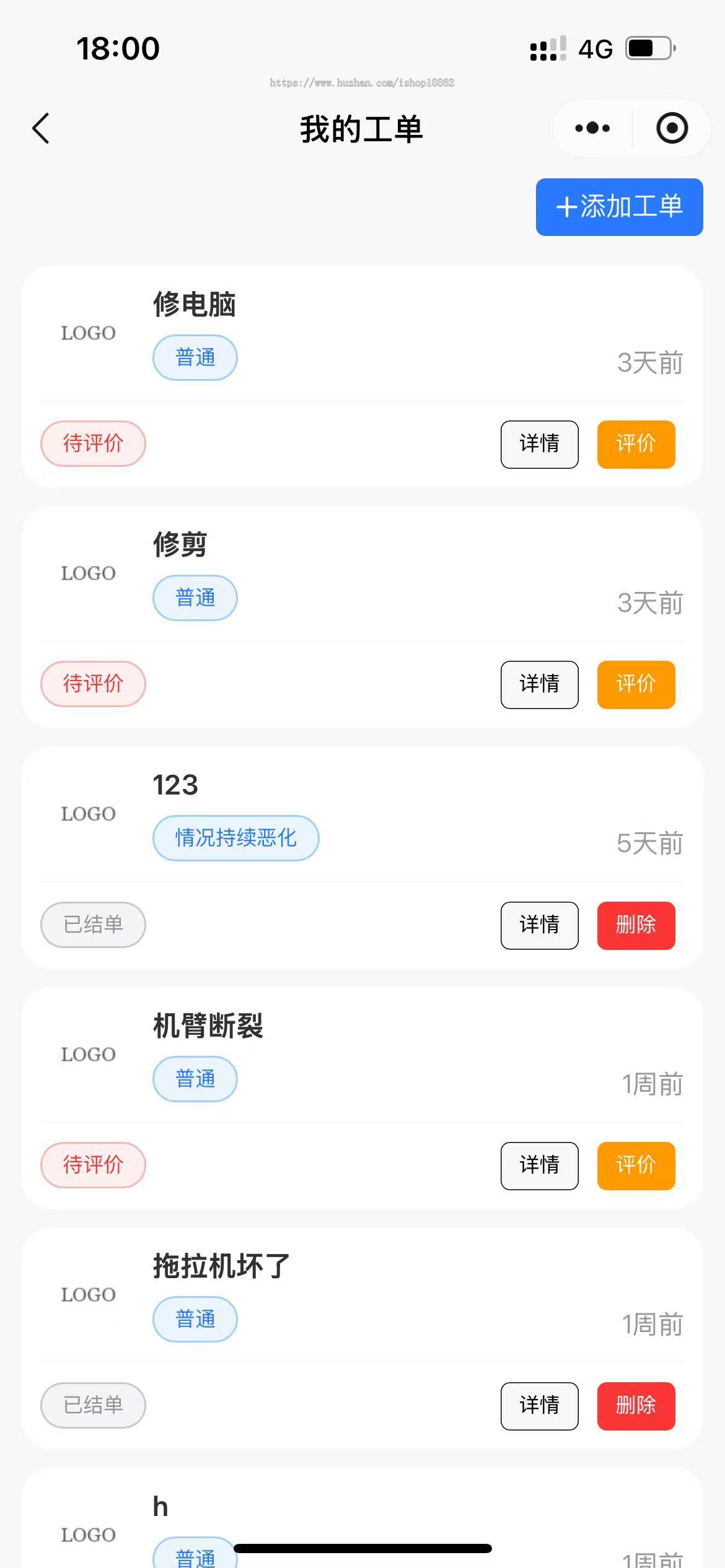The image size is (725, 1568).
Task: Tap the 情况持续恶化 label on 123
Action: tap(235, 838)
